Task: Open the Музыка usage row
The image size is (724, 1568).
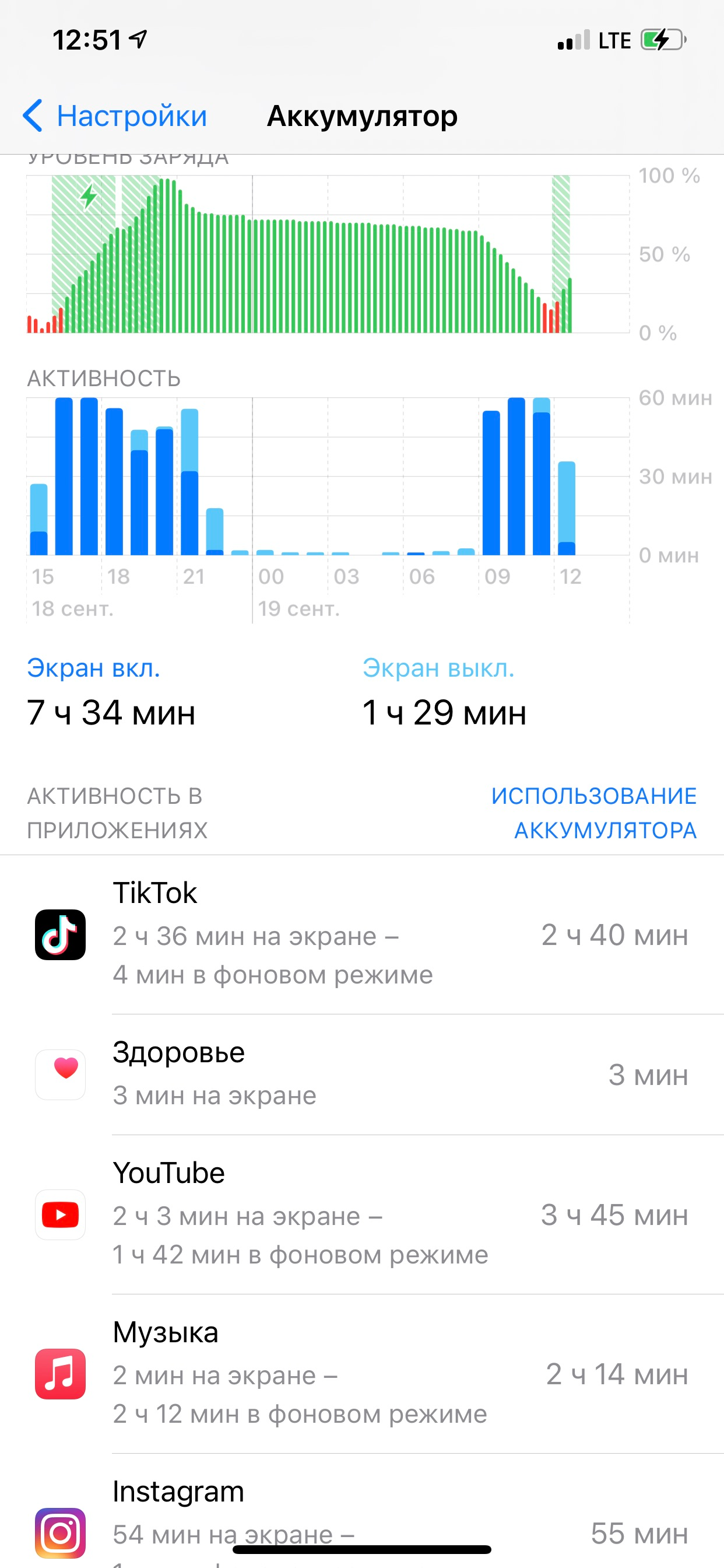Action: tap(361, 1374)
